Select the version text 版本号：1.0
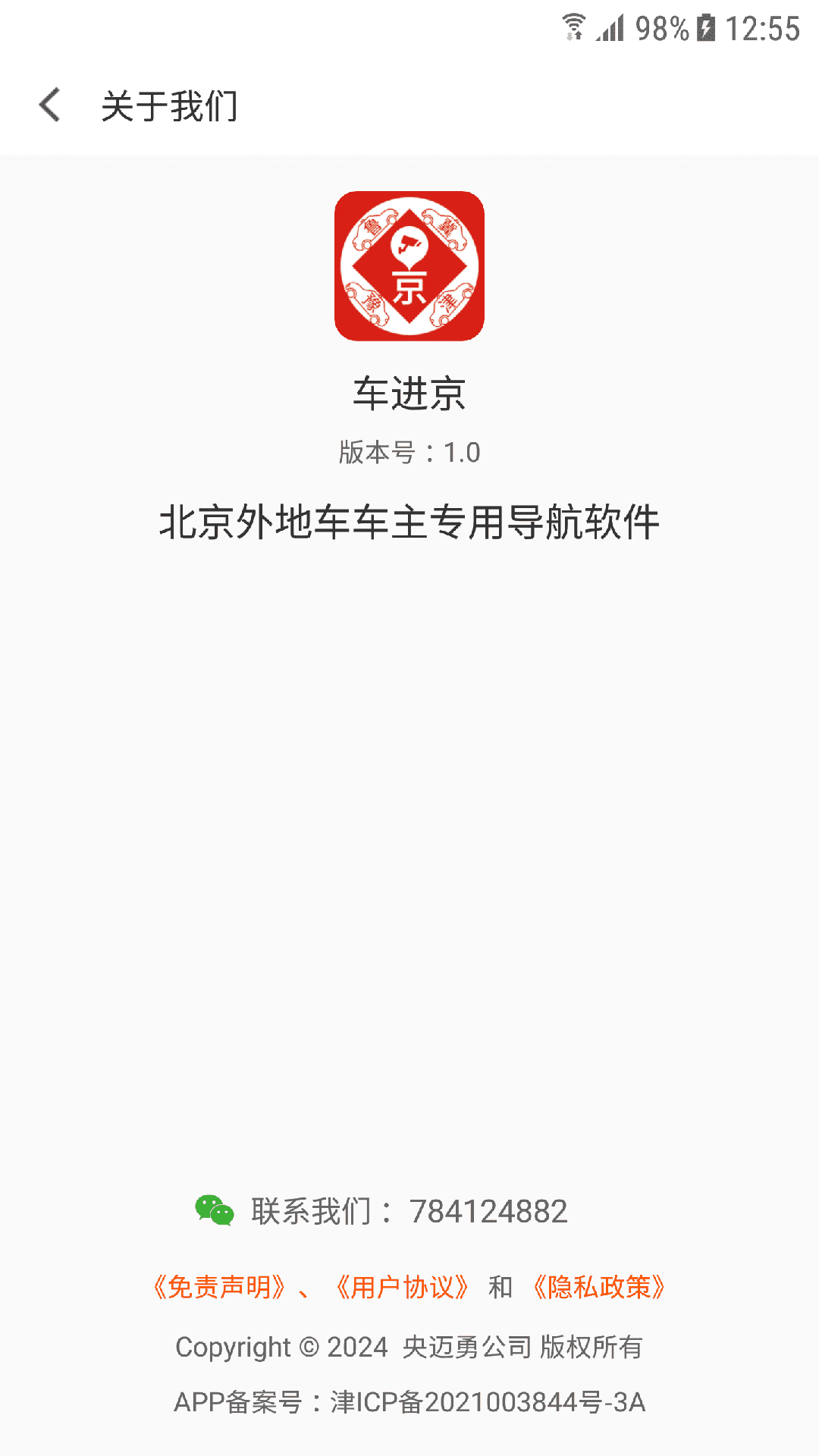 [x=409, y=452]
